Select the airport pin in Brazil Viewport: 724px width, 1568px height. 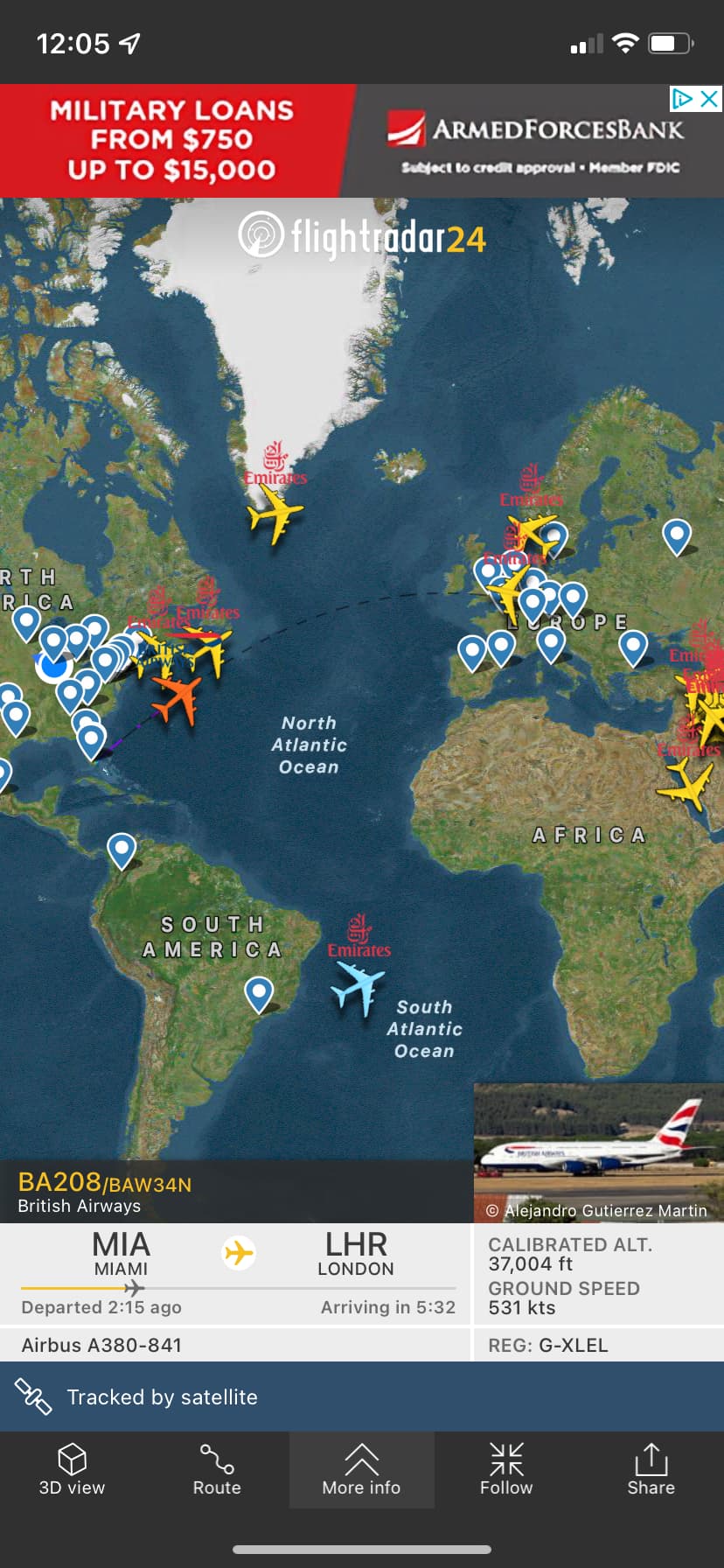(x=259, y=993)
